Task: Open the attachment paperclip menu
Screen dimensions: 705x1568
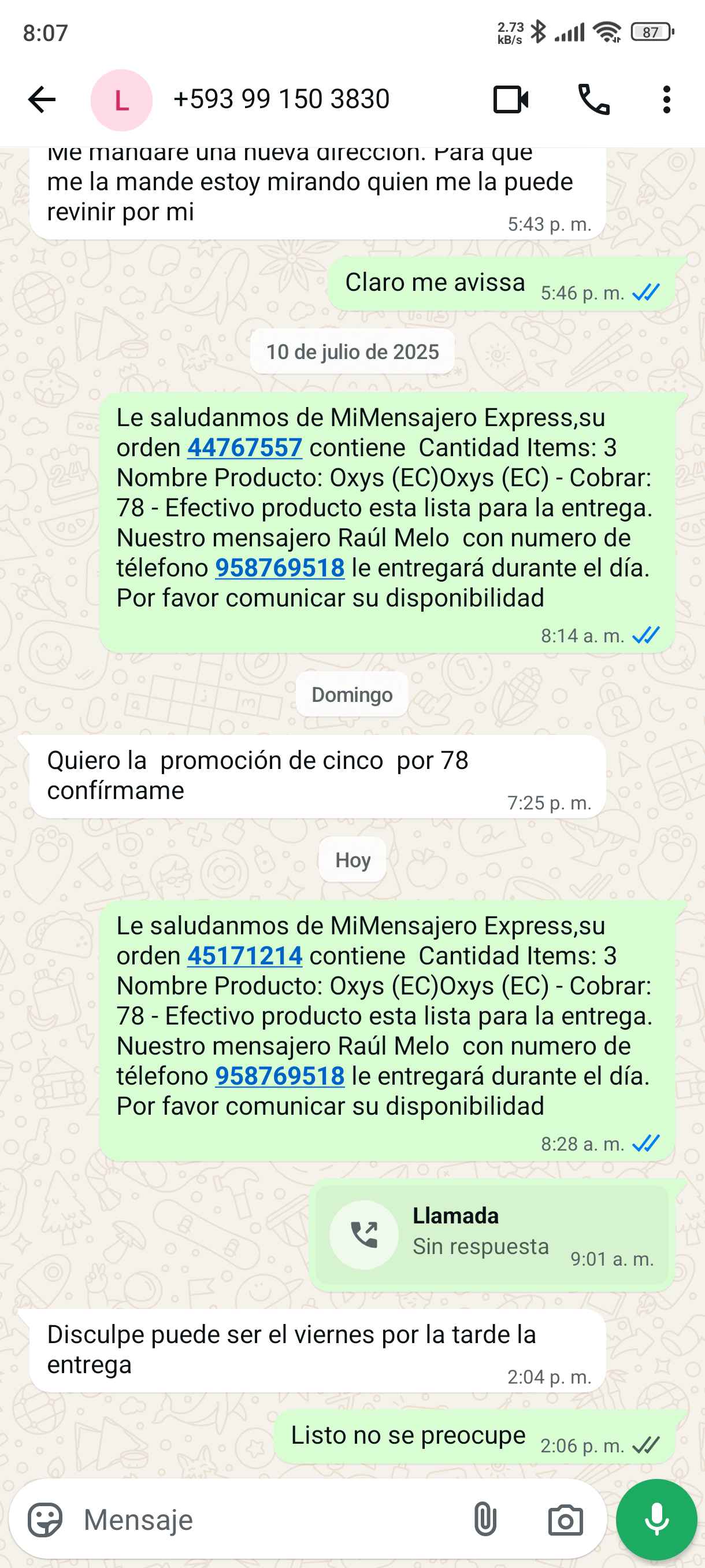Action: (485, 1520)
